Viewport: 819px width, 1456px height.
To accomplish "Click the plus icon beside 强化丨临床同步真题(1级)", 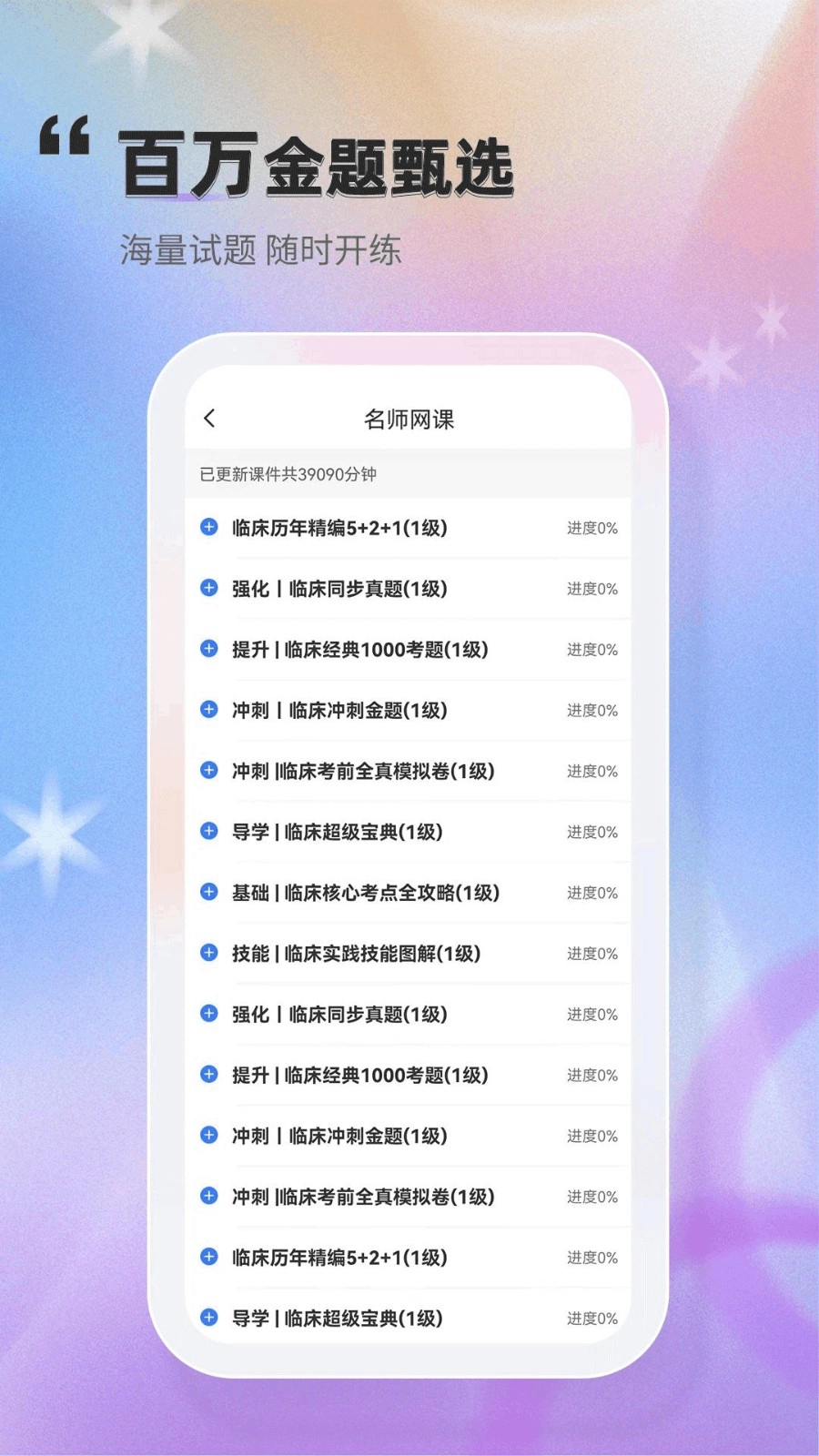I will pos(209,588).
